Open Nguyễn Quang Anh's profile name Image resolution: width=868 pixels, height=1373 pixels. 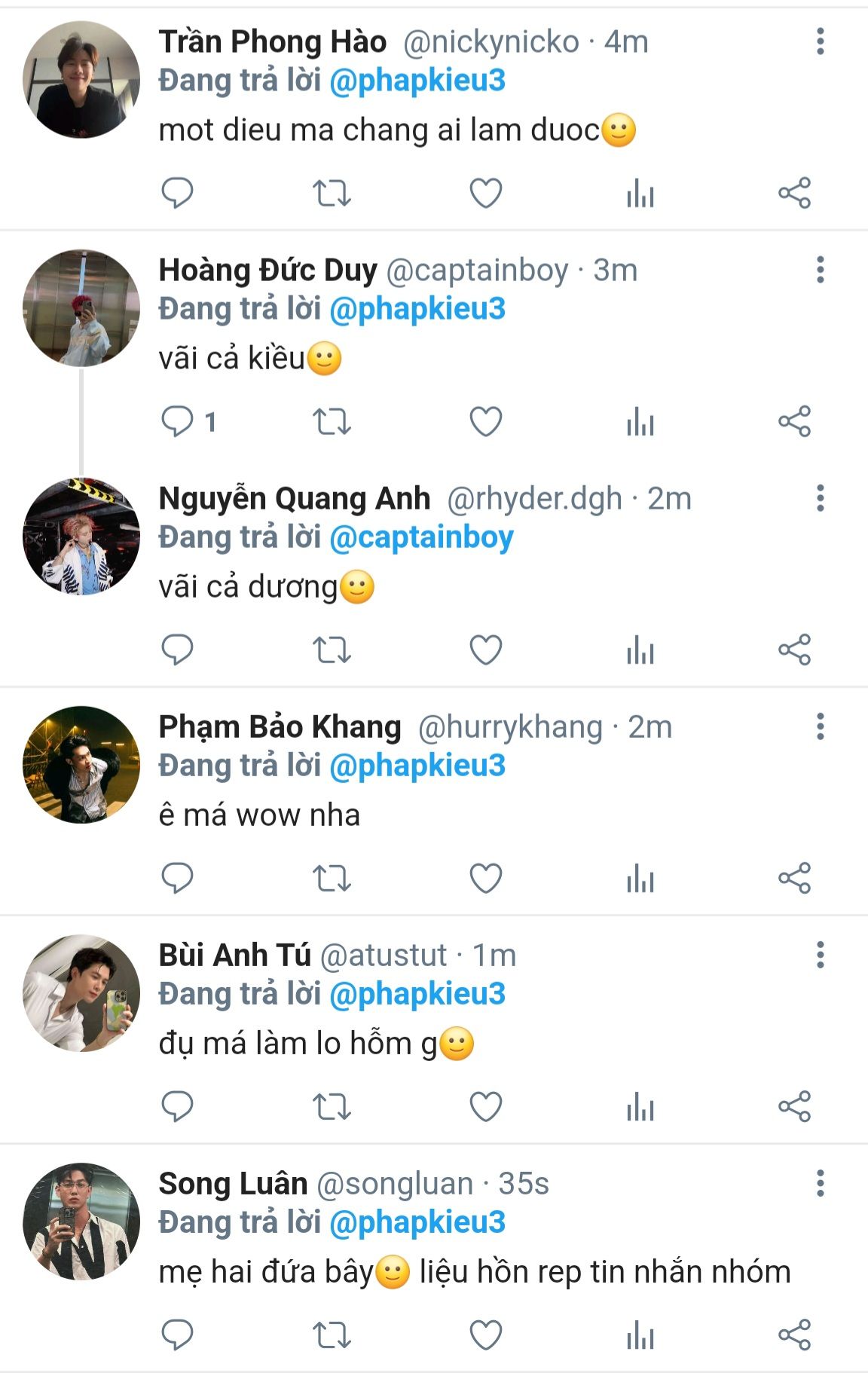294,499
